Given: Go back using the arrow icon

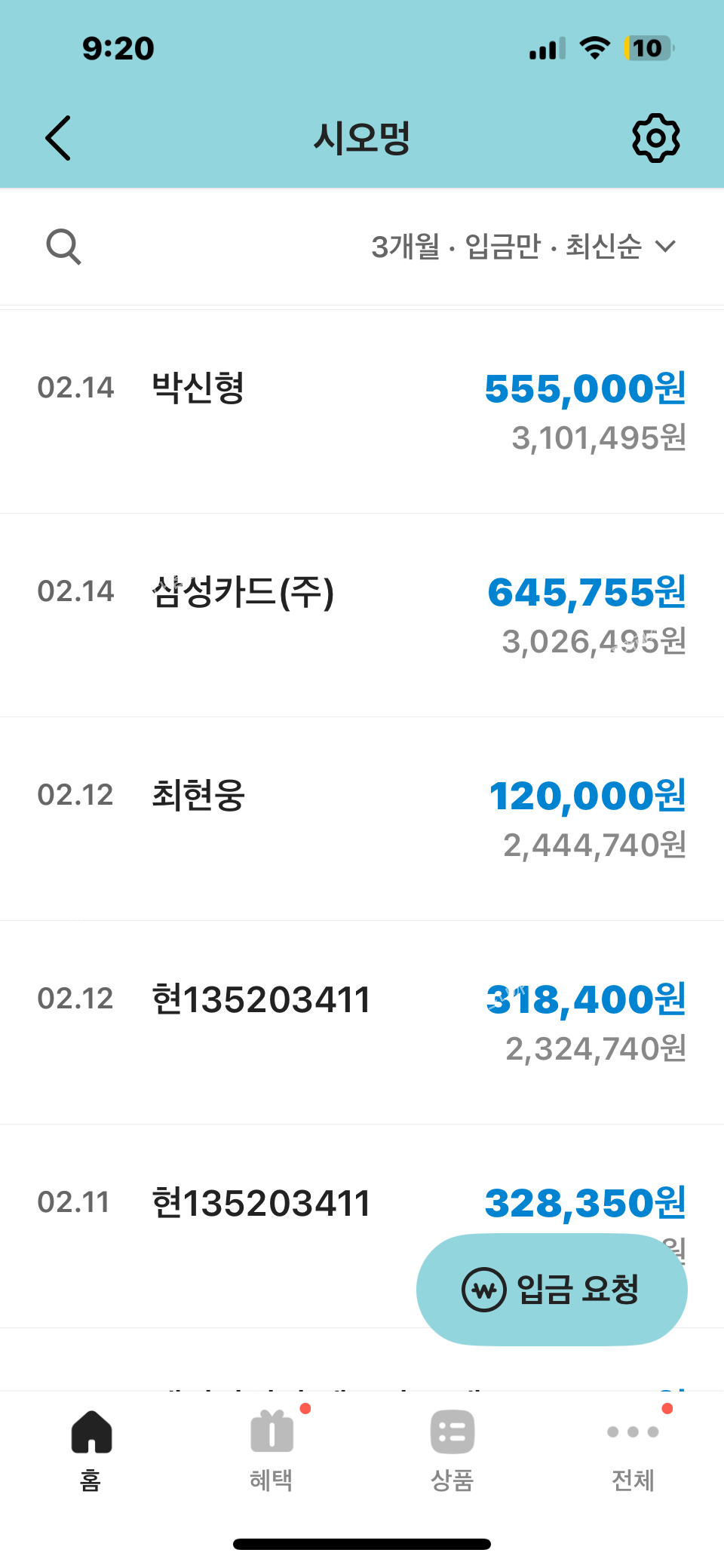Looking at the screenshot, I should (58, 138).
